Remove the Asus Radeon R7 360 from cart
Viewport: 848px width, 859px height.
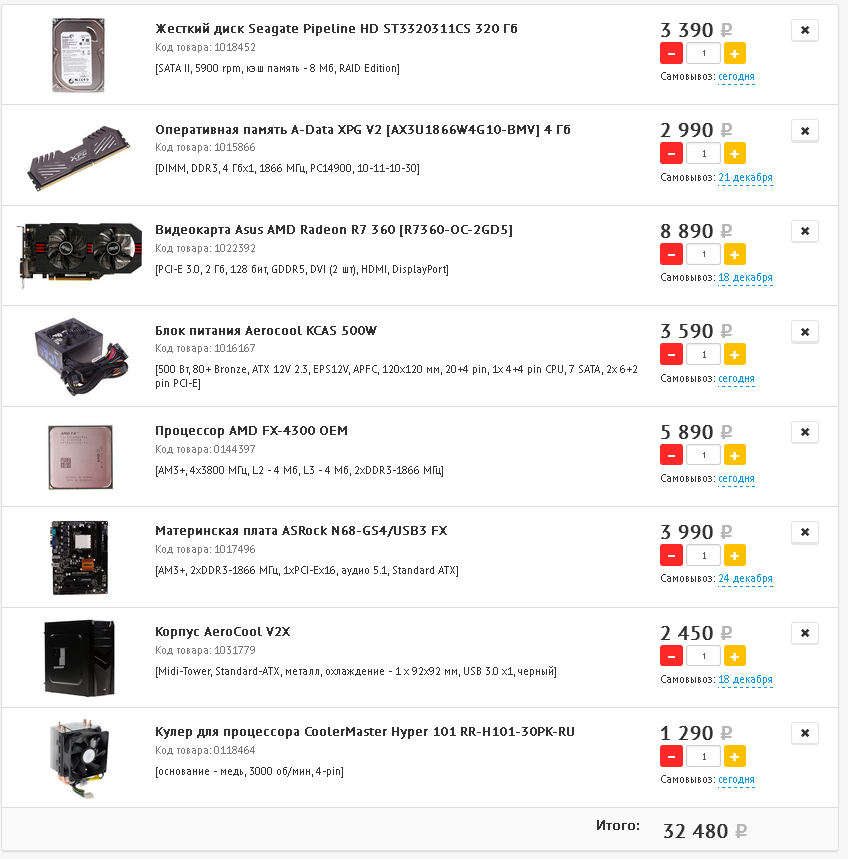[x=804, y=231]
